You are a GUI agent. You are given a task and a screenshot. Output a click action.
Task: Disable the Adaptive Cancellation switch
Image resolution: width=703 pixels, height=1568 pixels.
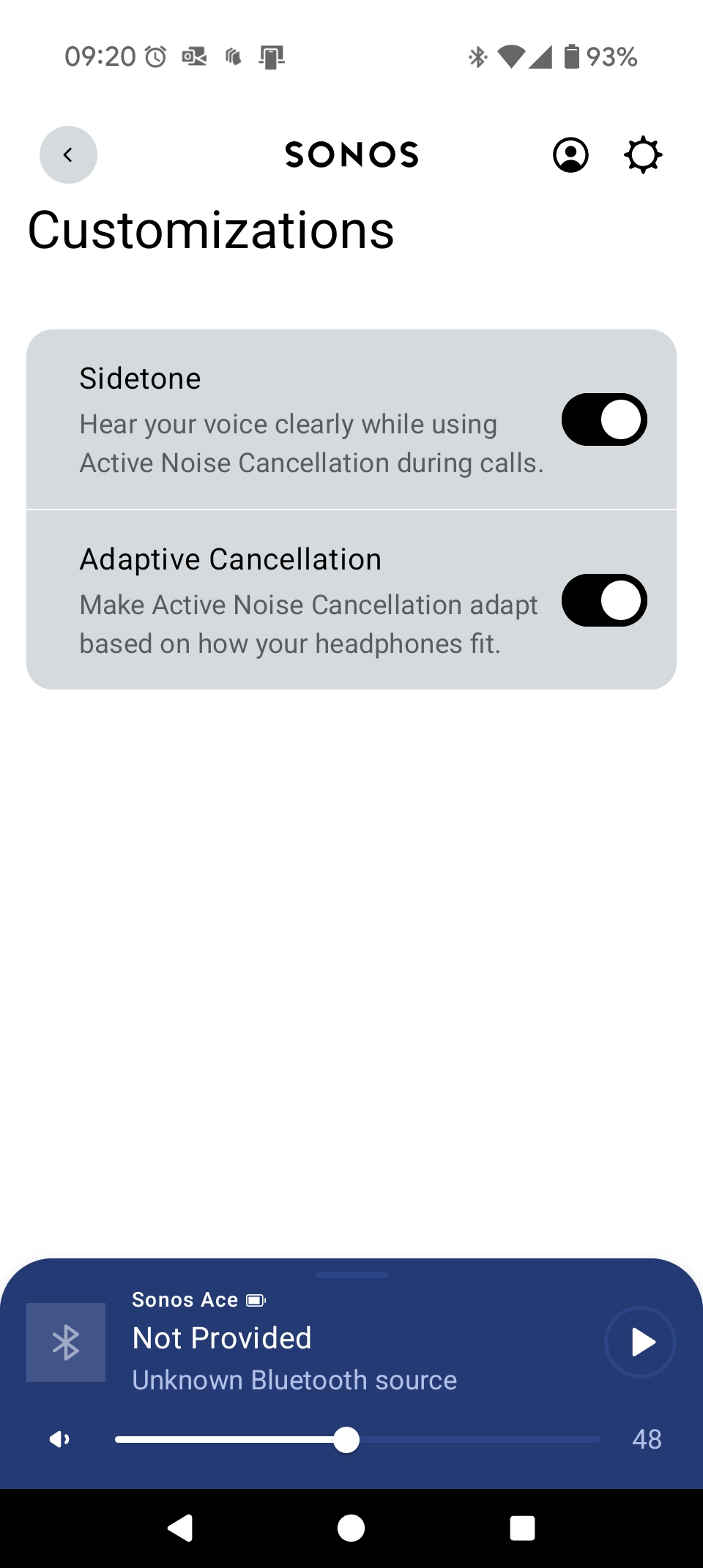pyautogui.click(x=604, y=600)
